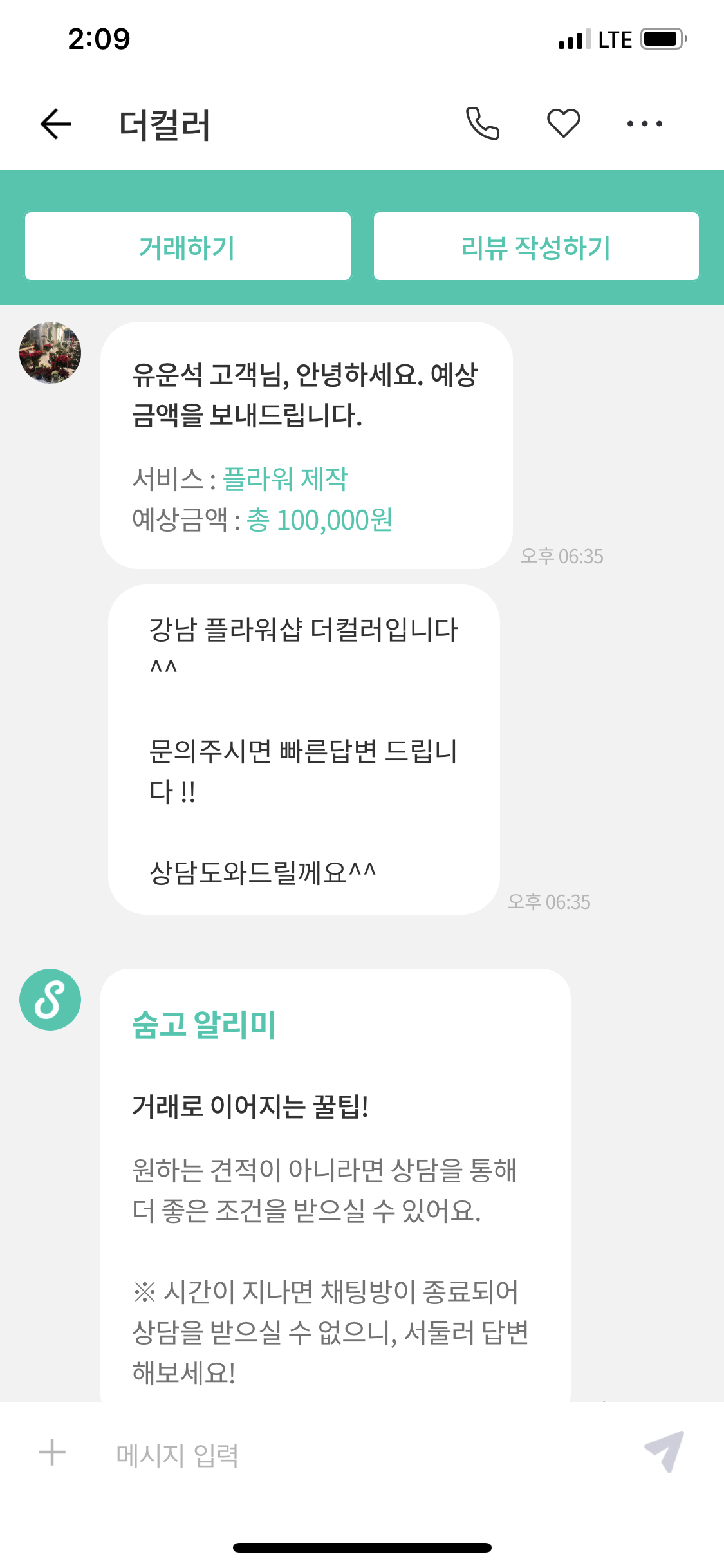Favorite 더컬러 by toggling the heart
Screen dimensions: 724x1568
(564, 124)
